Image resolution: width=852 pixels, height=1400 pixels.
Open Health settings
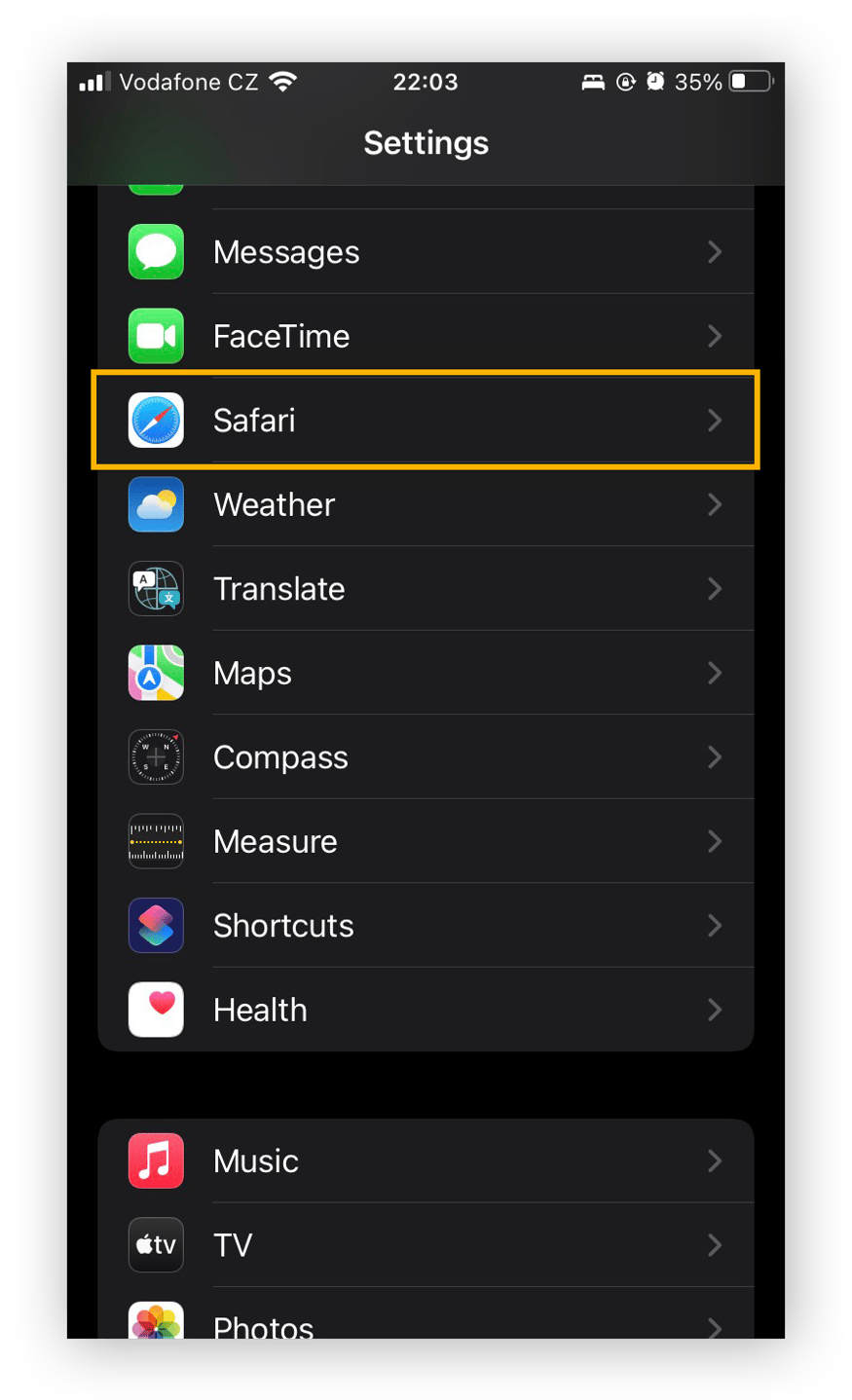pyautogui.click(x=426, y=1010)
